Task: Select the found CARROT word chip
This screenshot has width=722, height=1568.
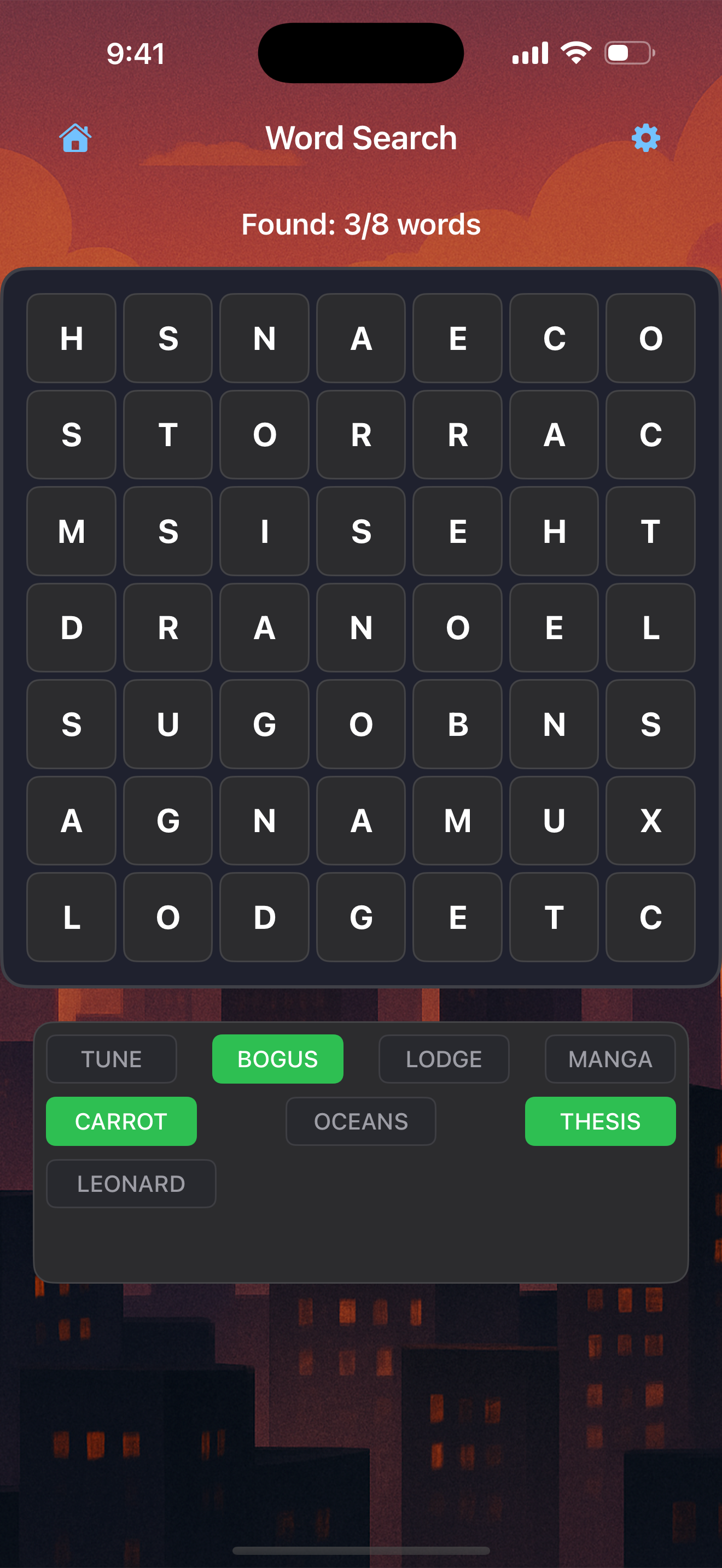Action: coord(120,1121)
